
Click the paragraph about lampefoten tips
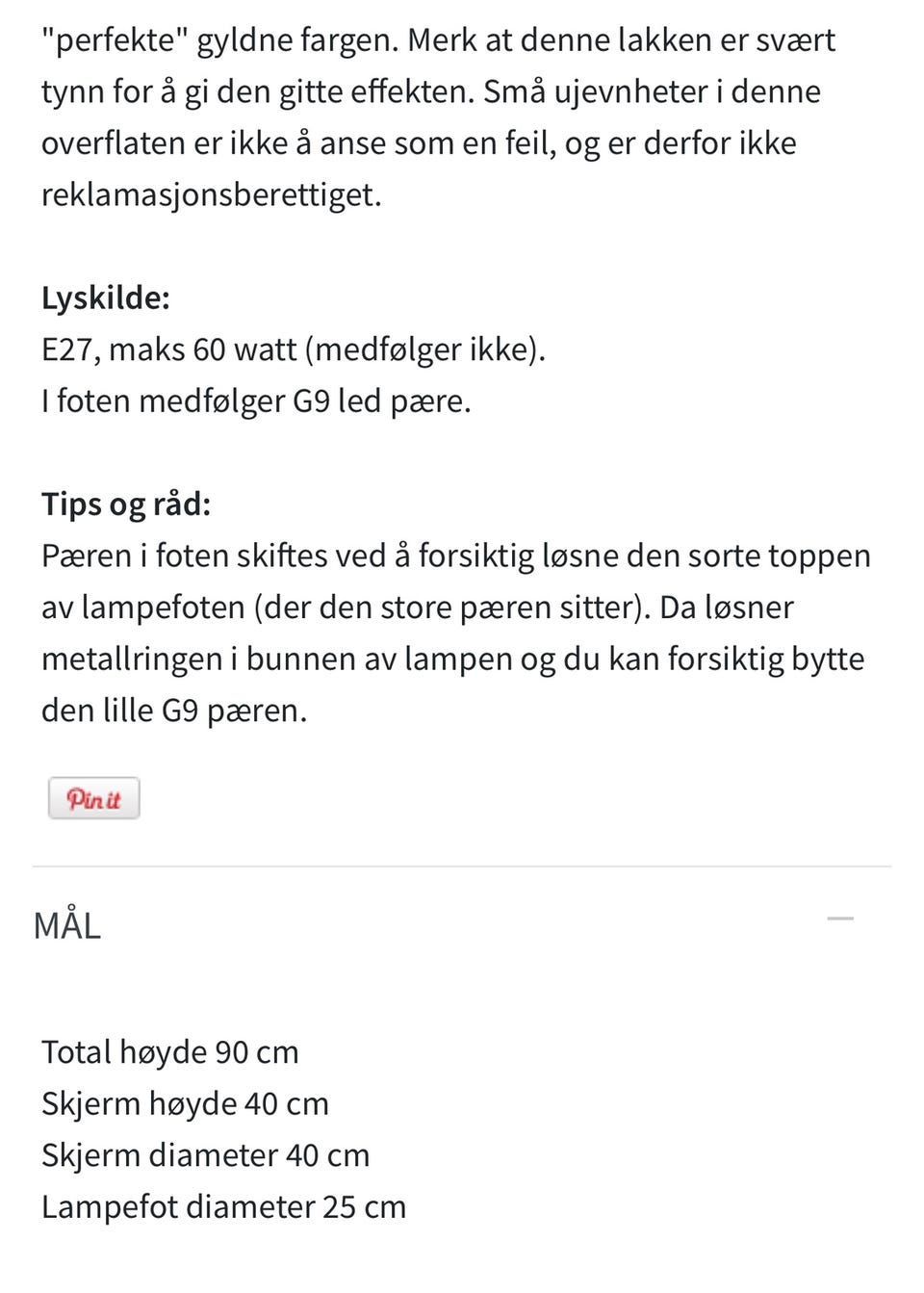click(x=452, y=633)
